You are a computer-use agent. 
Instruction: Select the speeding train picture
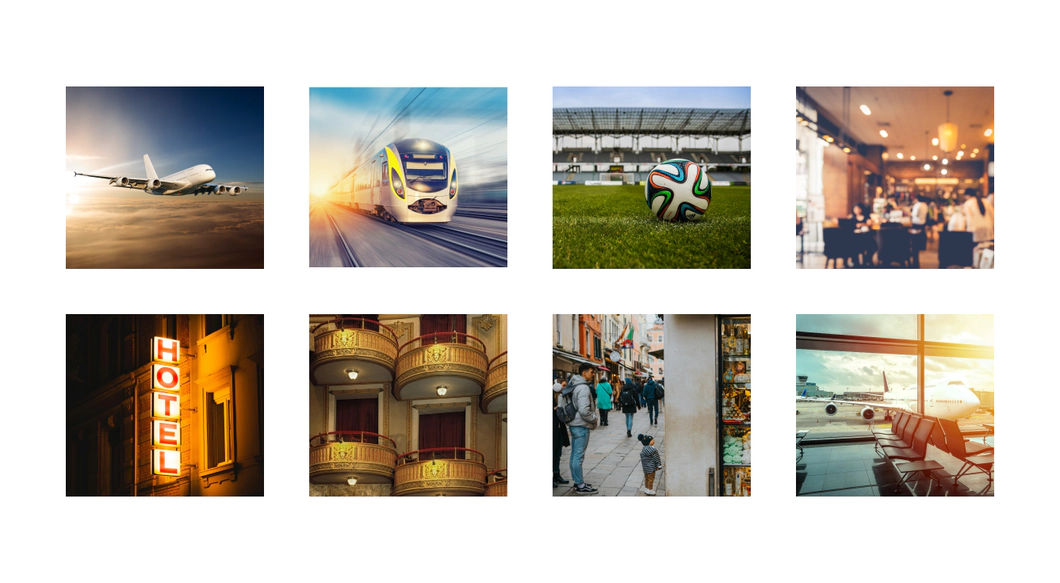point(408,177)
